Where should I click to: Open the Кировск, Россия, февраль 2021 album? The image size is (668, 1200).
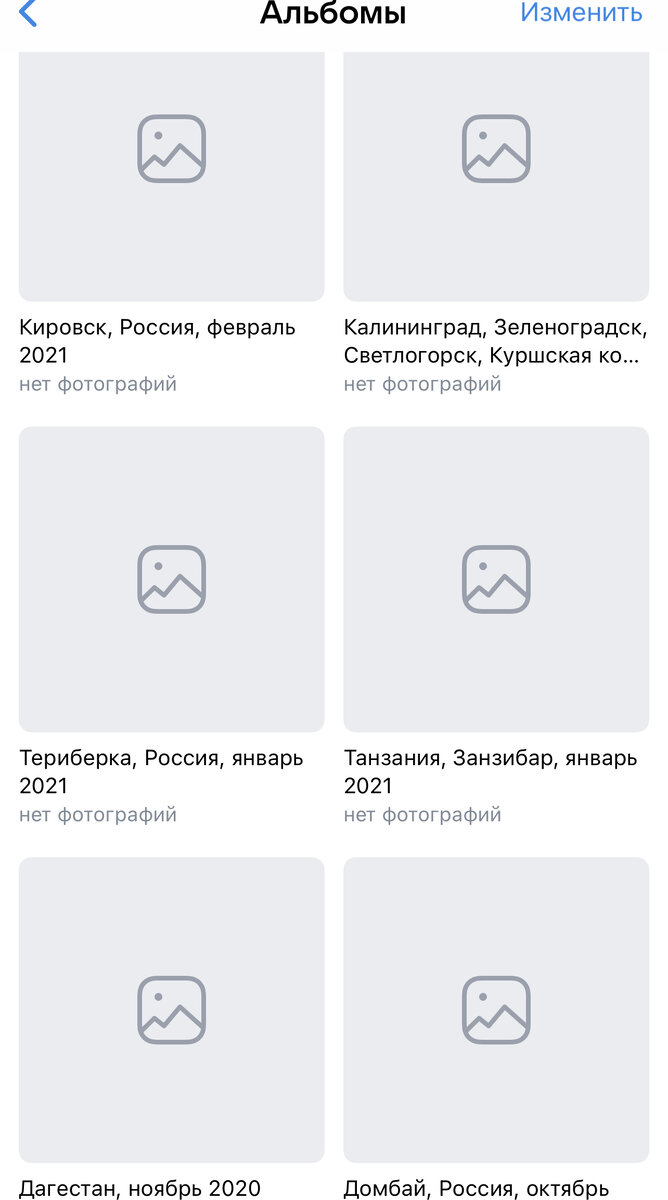pyautogui.click(x=171, y=176)
